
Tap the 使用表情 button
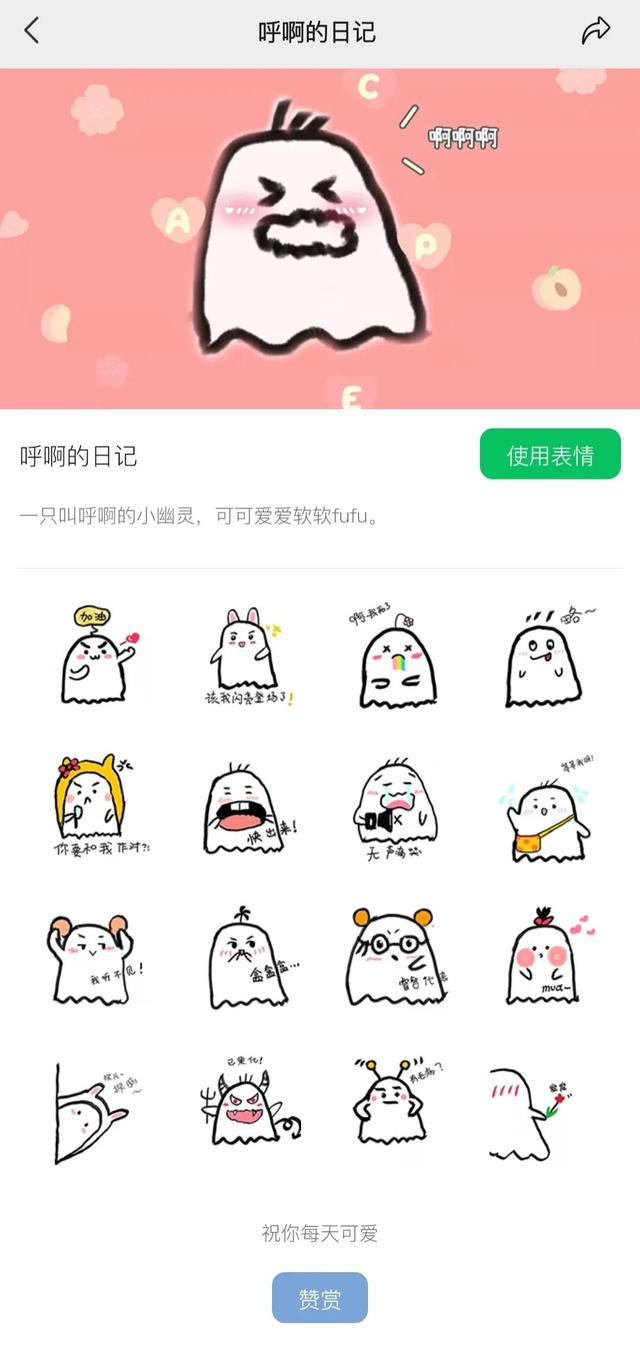click(x=550, y=454)
